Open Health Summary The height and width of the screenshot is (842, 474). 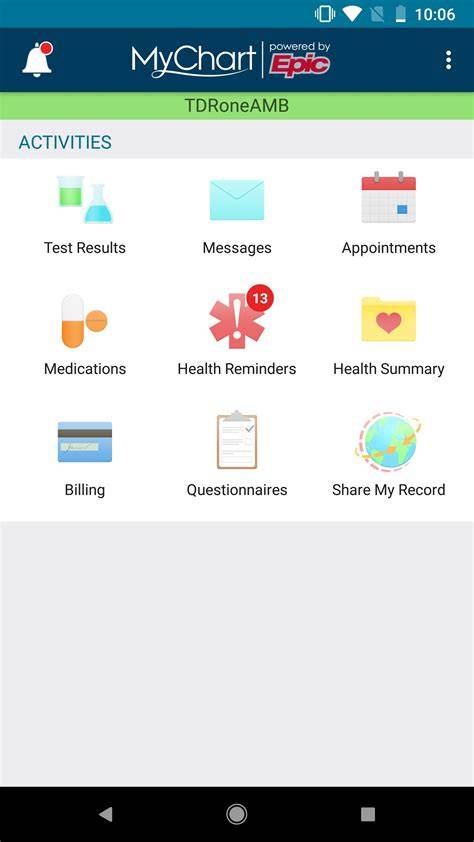389,335
